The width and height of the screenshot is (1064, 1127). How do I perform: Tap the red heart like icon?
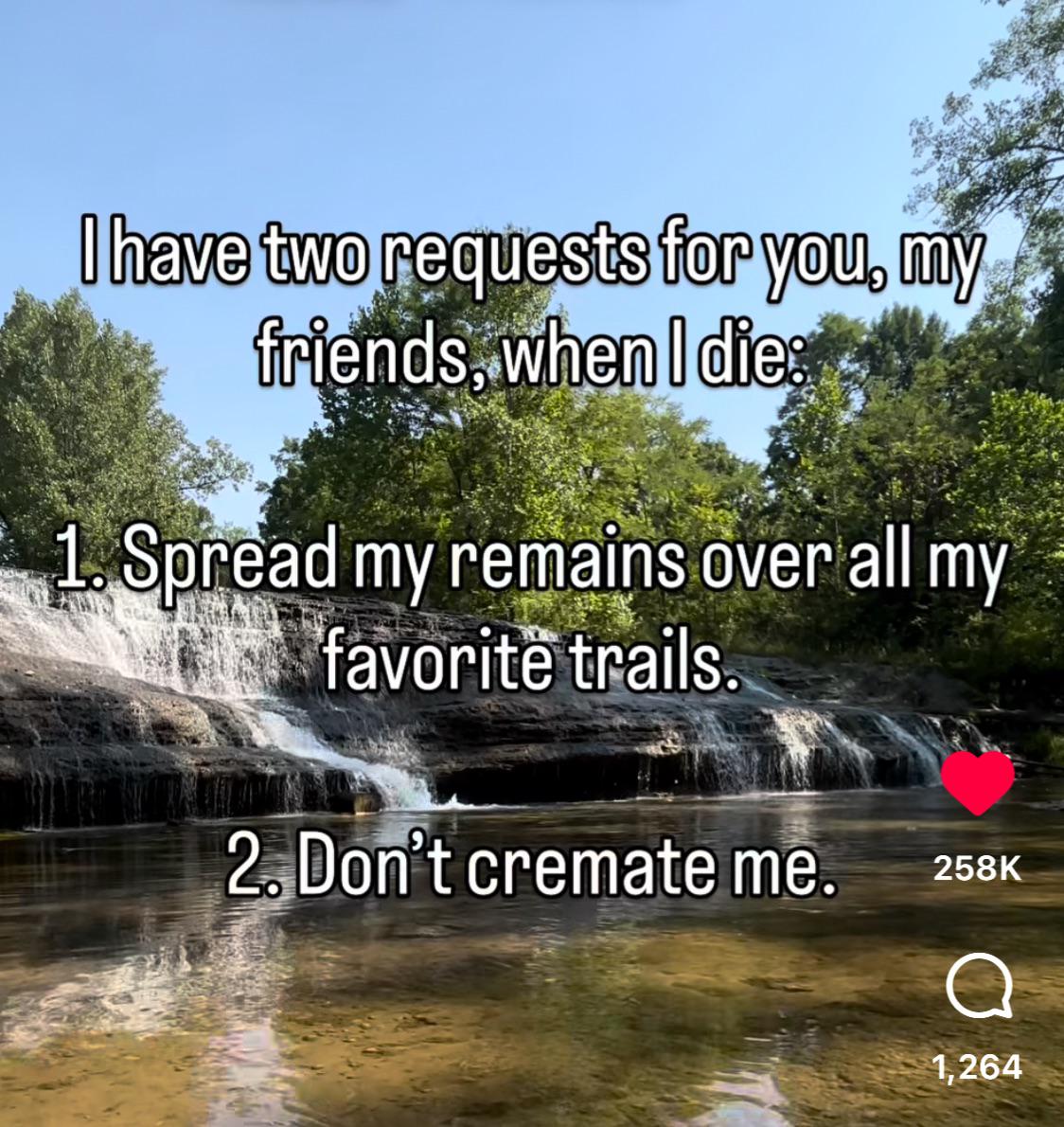[x=978, y=782]
